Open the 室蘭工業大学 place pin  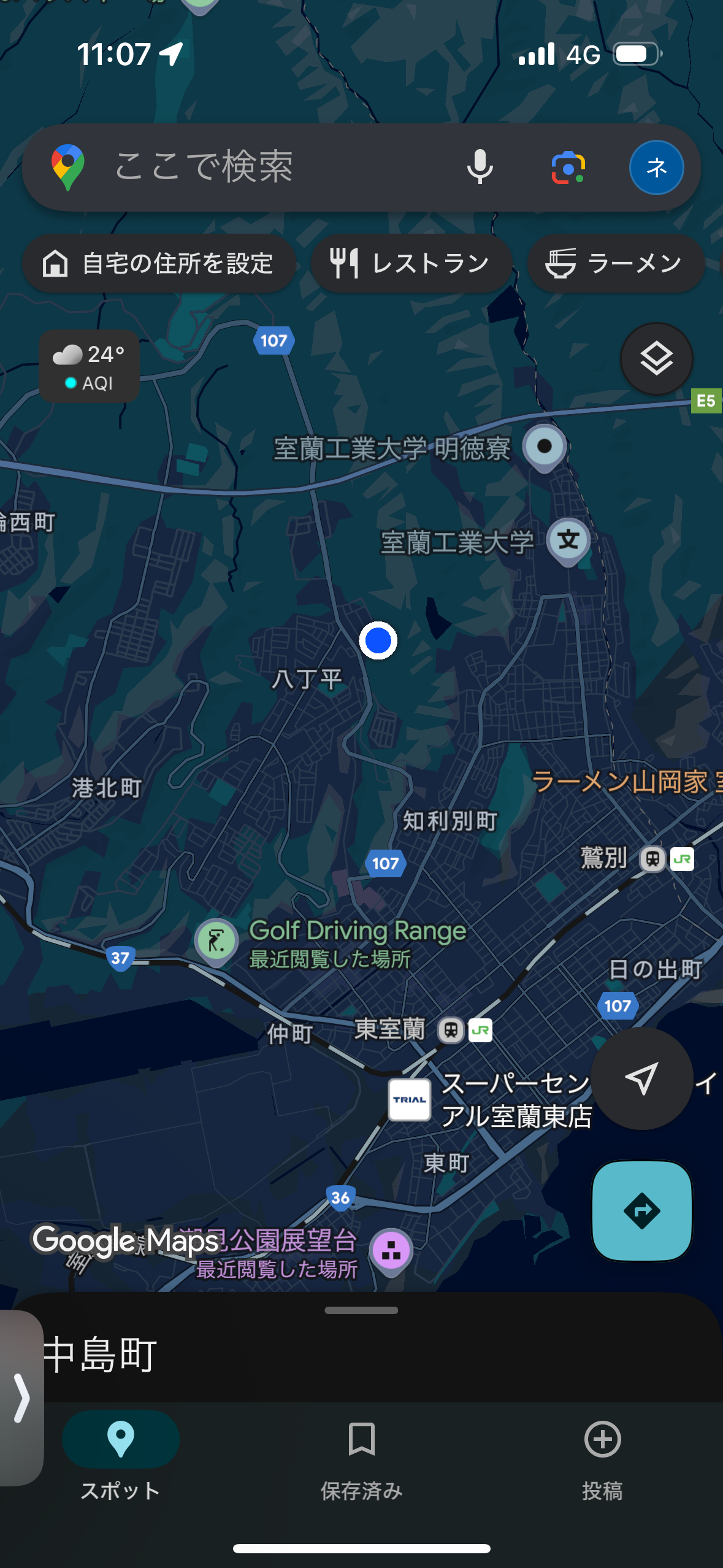tap(568, 540)
